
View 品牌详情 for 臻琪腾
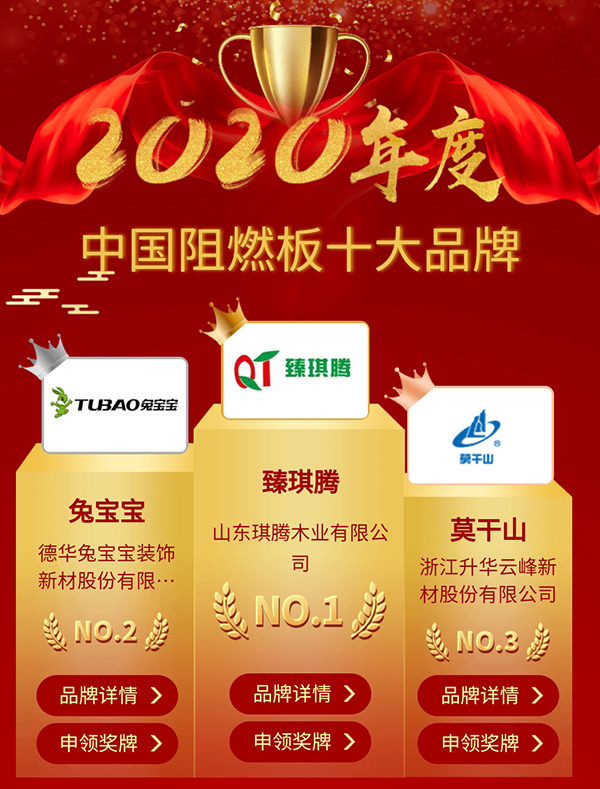pyautogui.click(x=300, y=693)
